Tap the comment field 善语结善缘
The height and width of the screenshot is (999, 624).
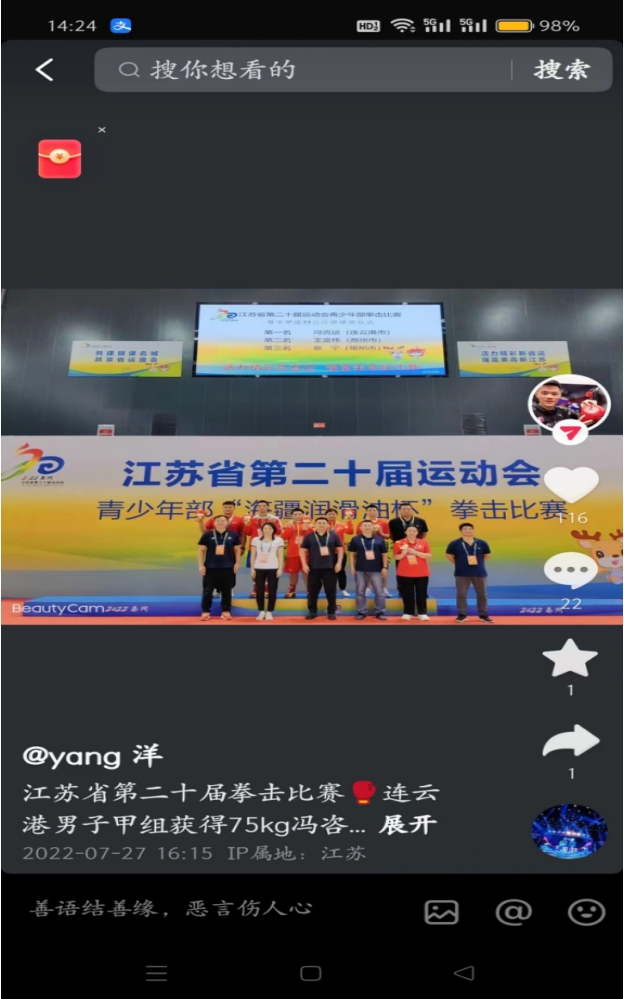(x=170, y=909)
